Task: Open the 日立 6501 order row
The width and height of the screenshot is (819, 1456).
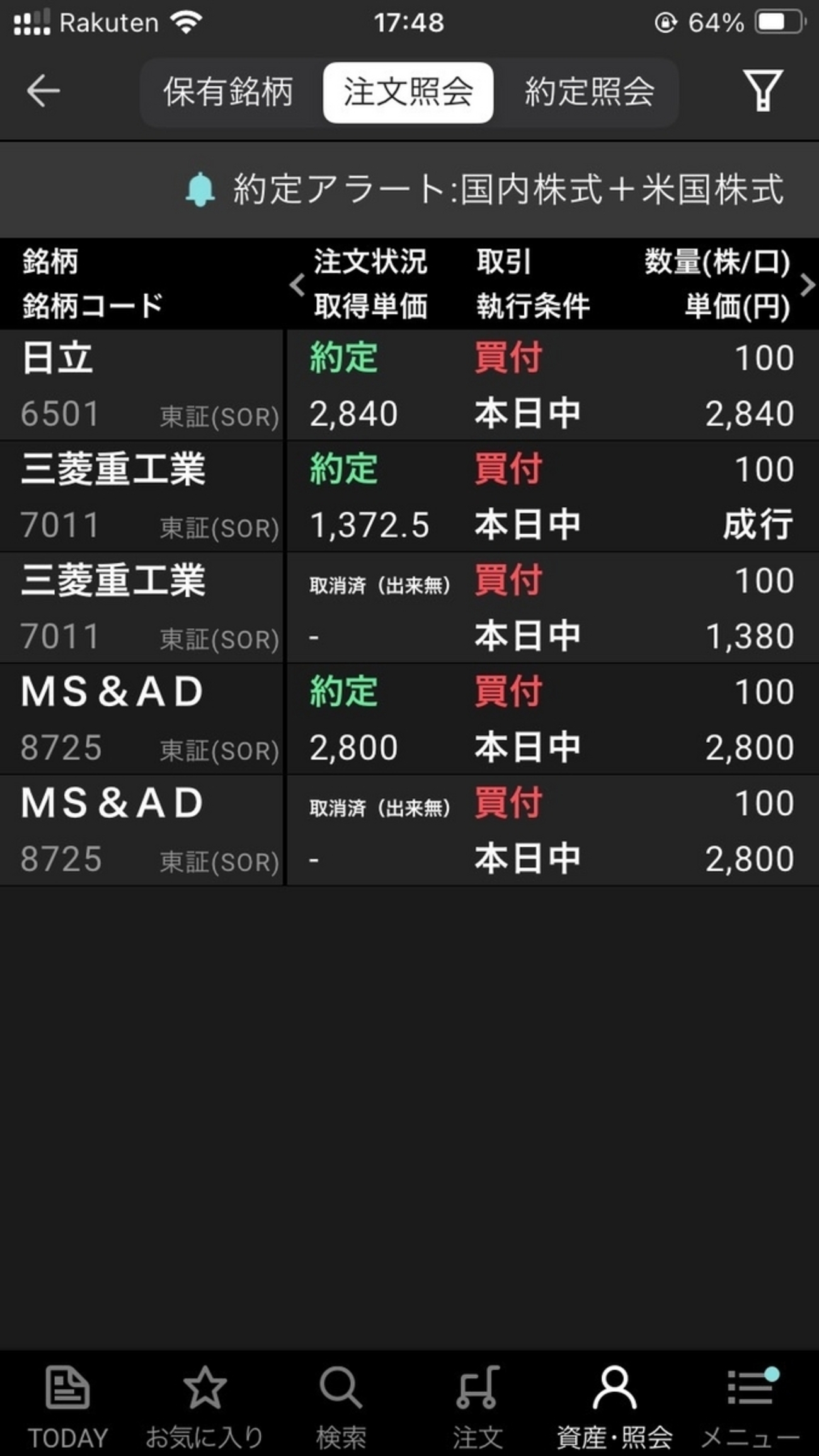Action: 409,385
